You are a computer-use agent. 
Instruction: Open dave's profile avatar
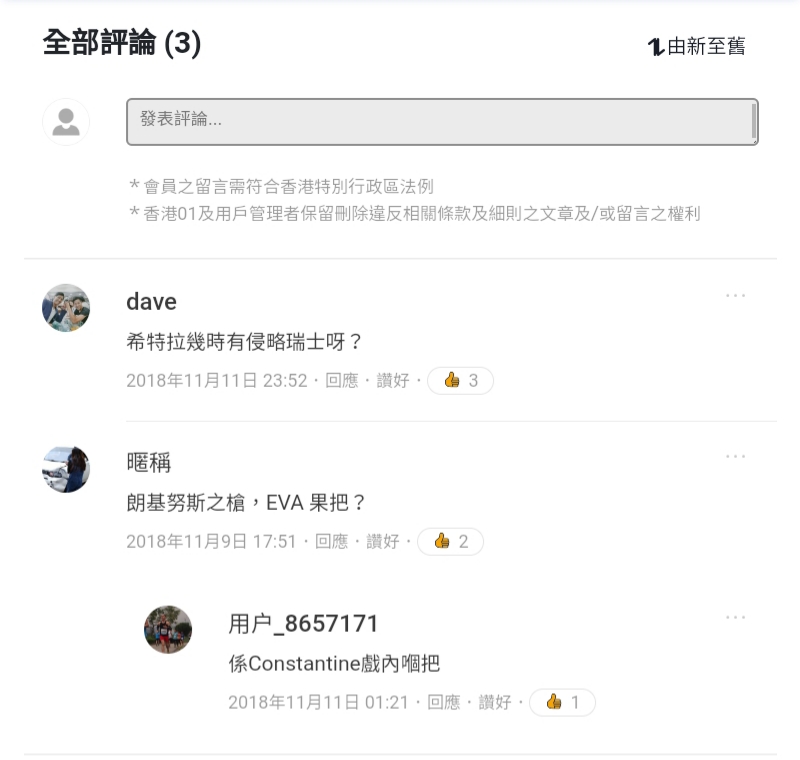pos(66,308)
